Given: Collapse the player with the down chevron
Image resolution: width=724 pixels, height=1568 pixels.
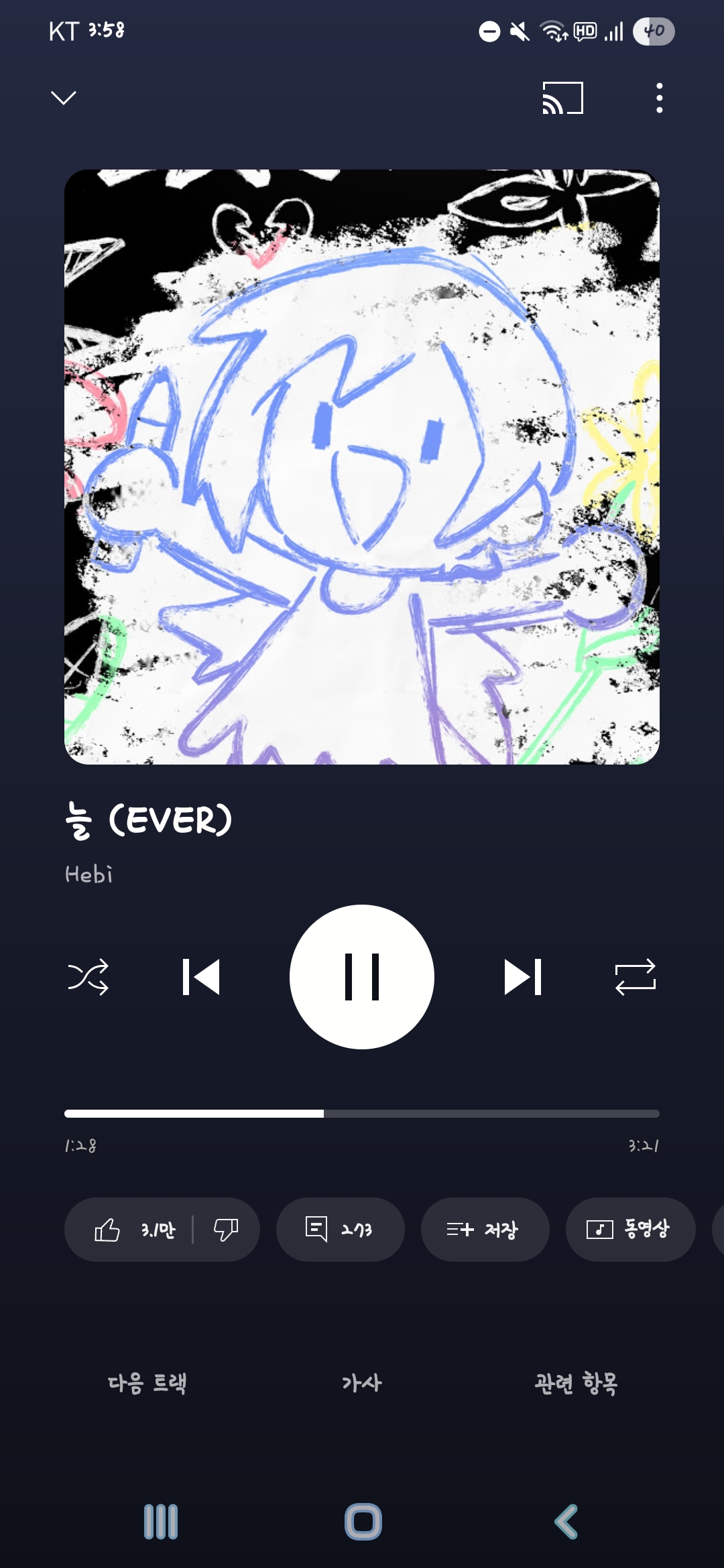Looking at the screenshot, I should click(64, 98).
